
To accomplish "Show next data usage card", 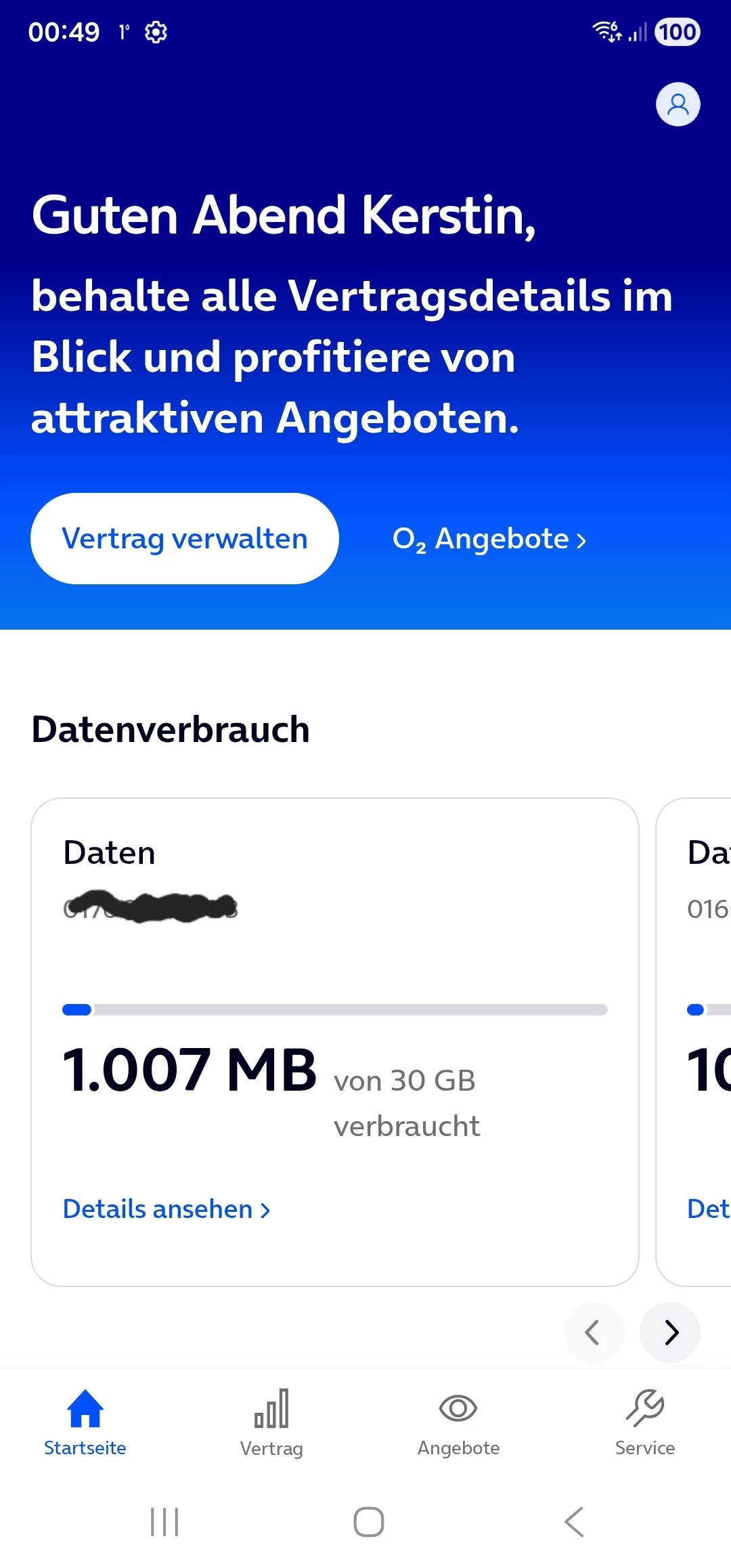I will coord(670,1332).
